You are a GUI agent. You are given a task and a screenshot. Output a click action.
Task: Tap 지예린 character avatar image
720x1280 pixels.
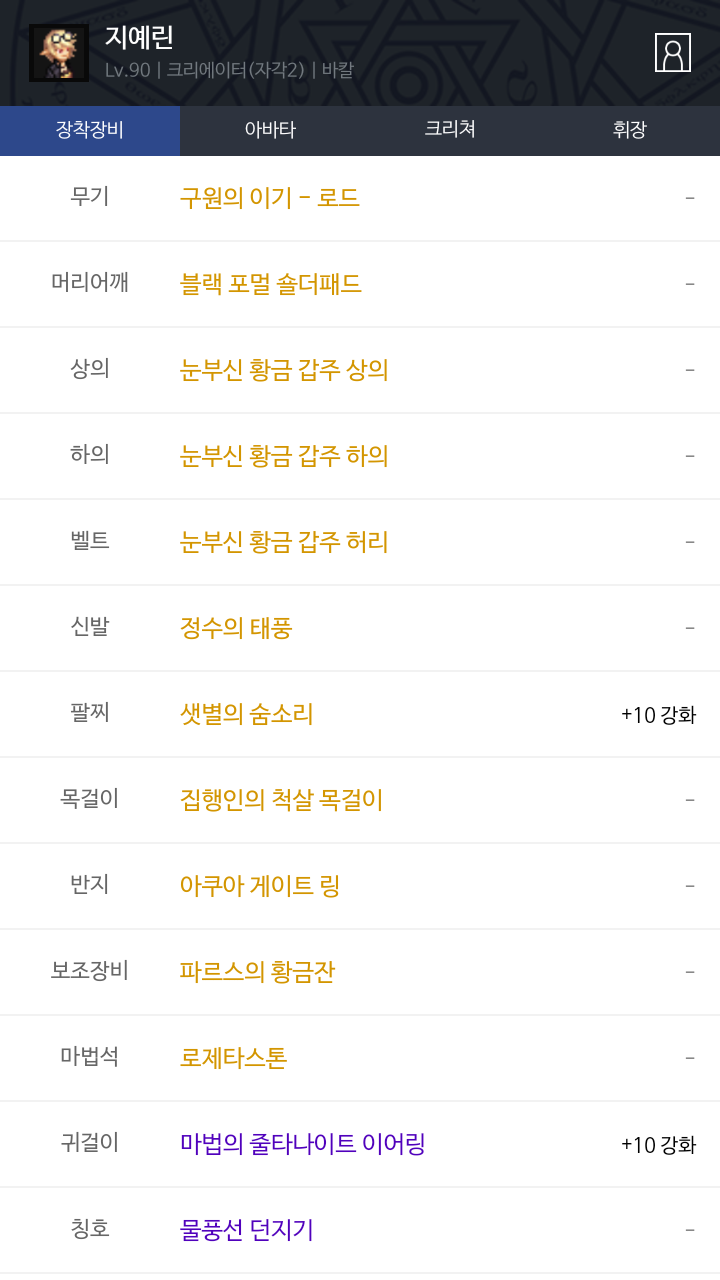[59, 53]
